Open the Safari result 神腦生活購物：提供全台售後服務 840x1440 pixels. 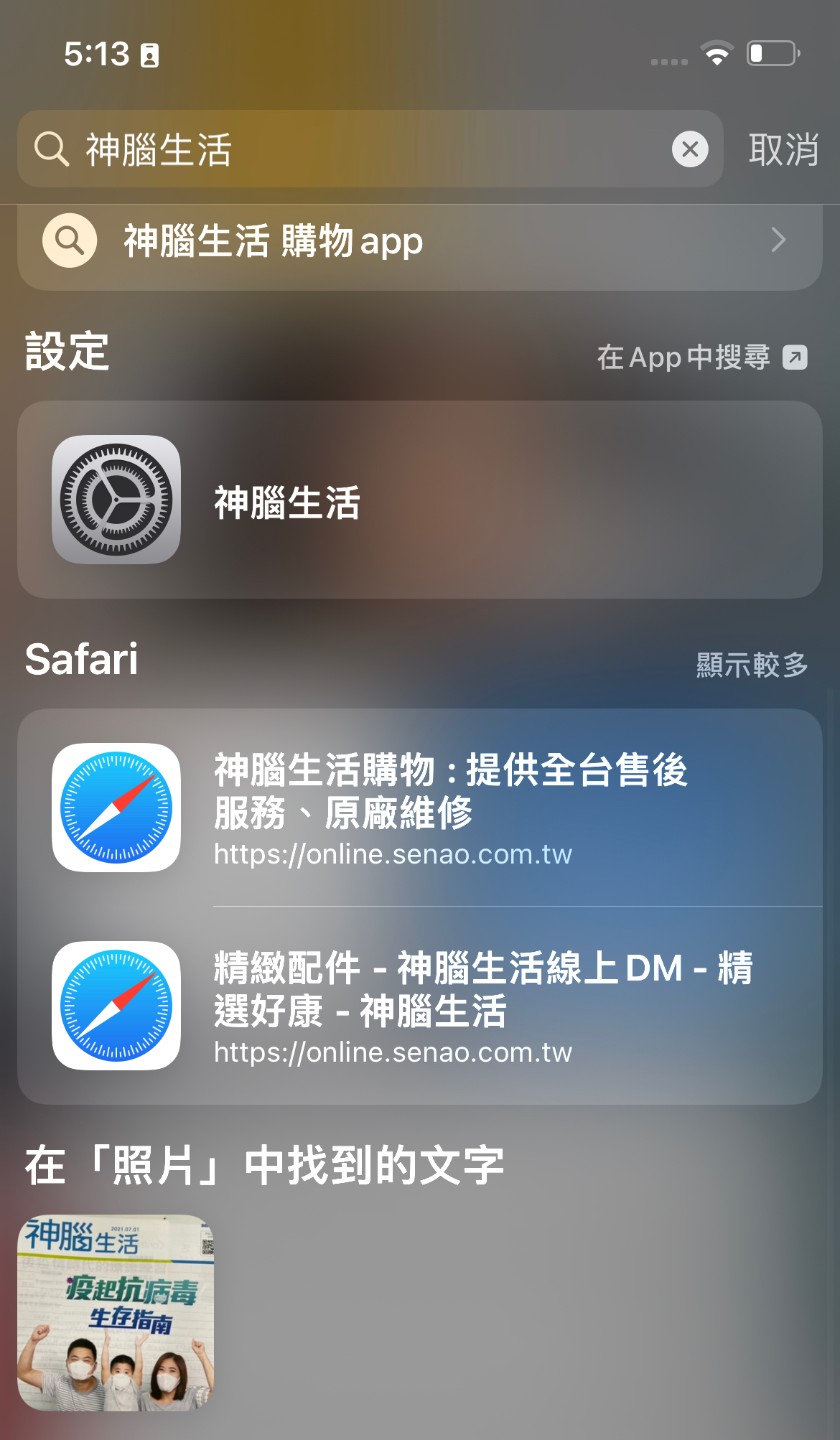pos(450,808)
